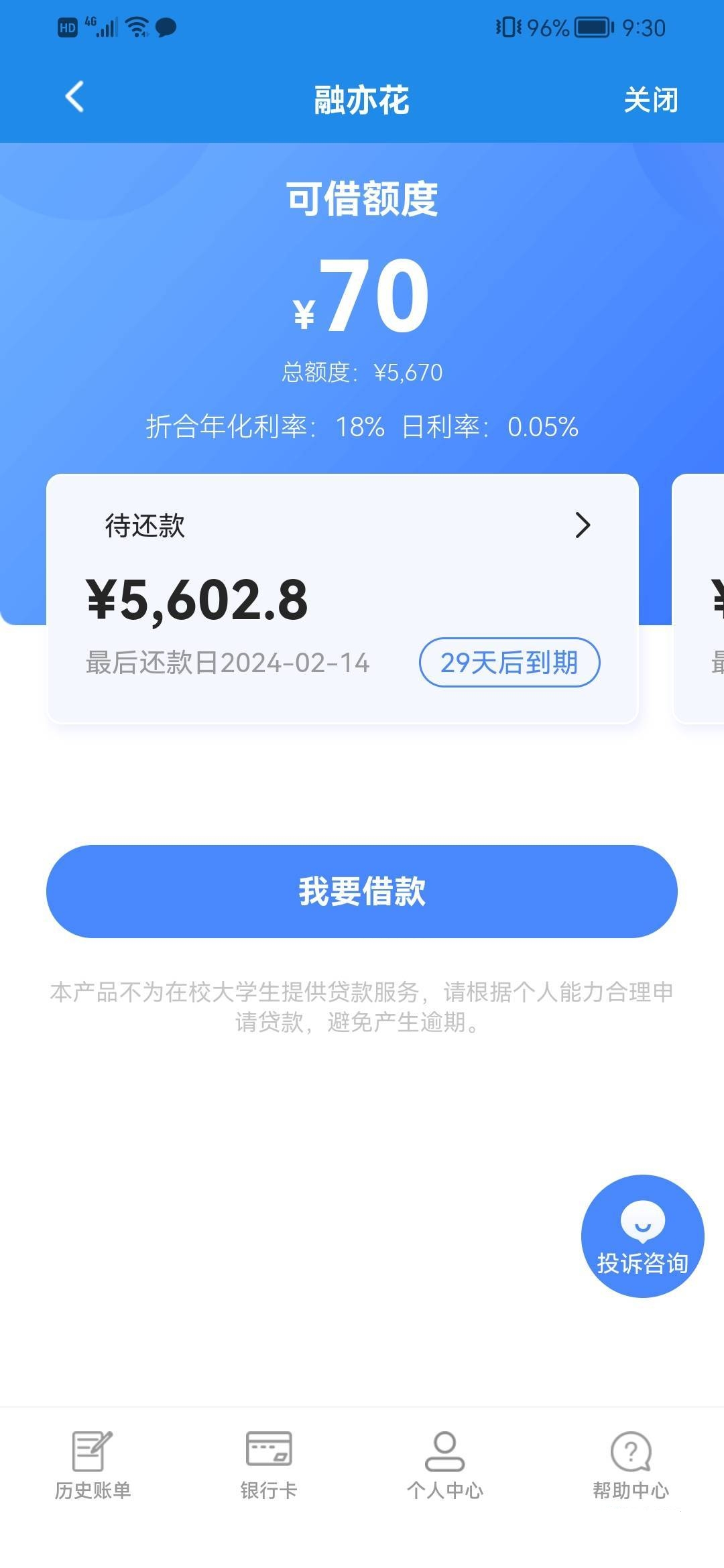Go back using the top-left arrow
The height and width of the screenshot is (1568, 724).
[75, 97]
